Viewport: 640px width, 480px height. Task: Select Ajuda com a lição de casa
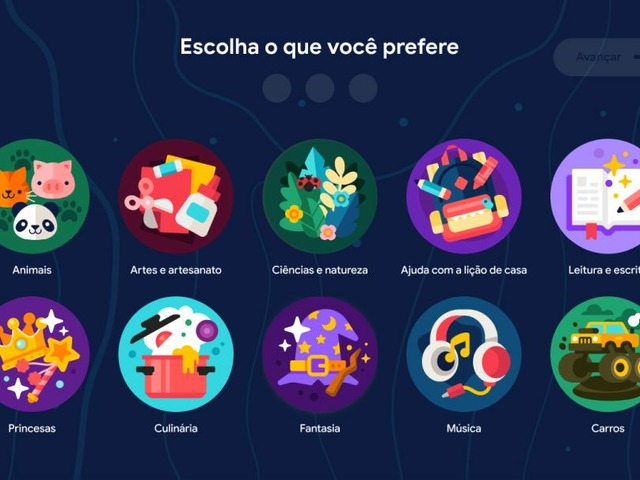[463, 196]
